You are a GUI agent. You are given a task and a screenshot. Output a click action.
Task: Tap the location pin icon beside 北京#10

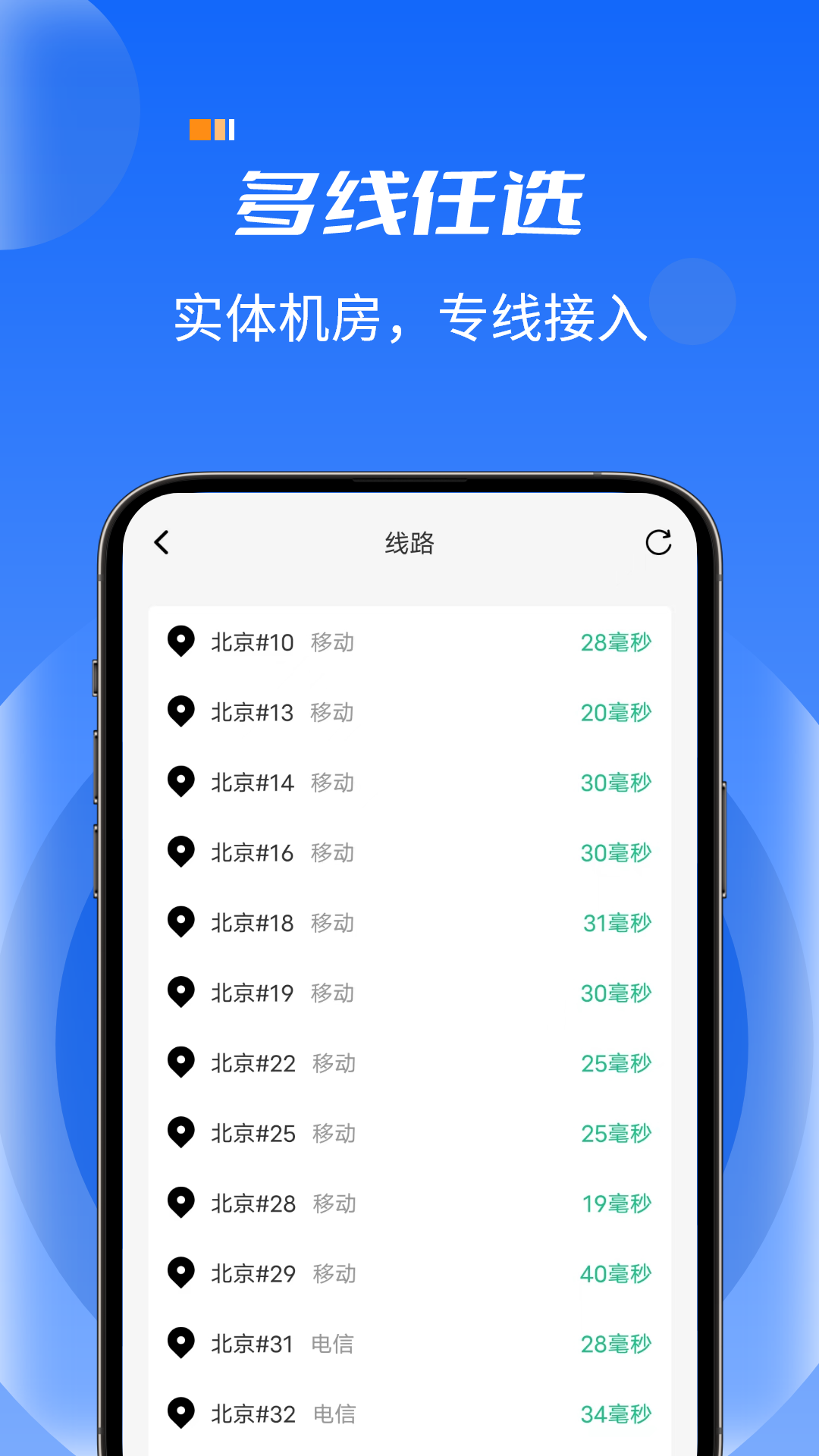point(181,642)
